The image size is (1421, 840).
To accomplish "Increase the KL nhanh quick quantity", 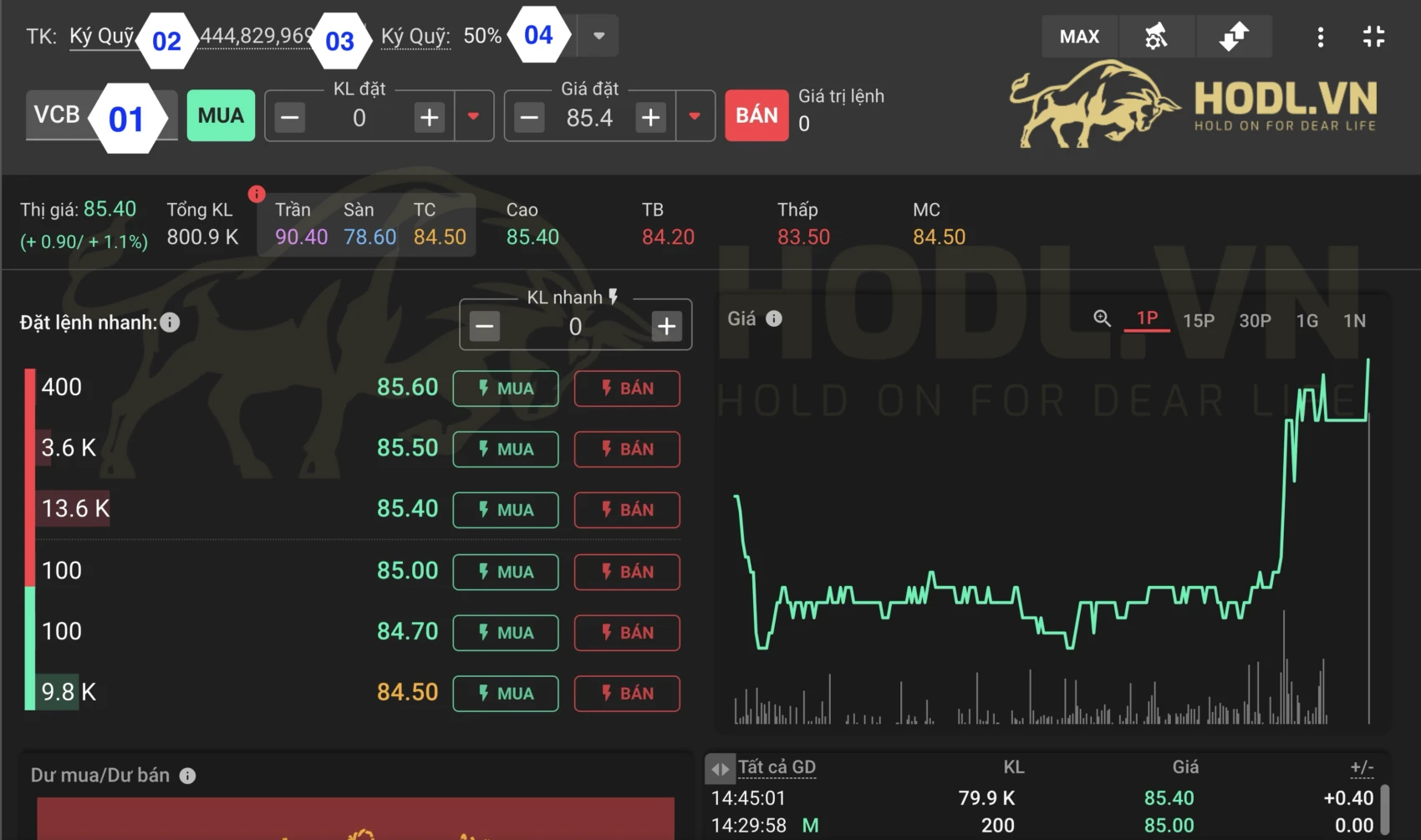I will [666, 326].
